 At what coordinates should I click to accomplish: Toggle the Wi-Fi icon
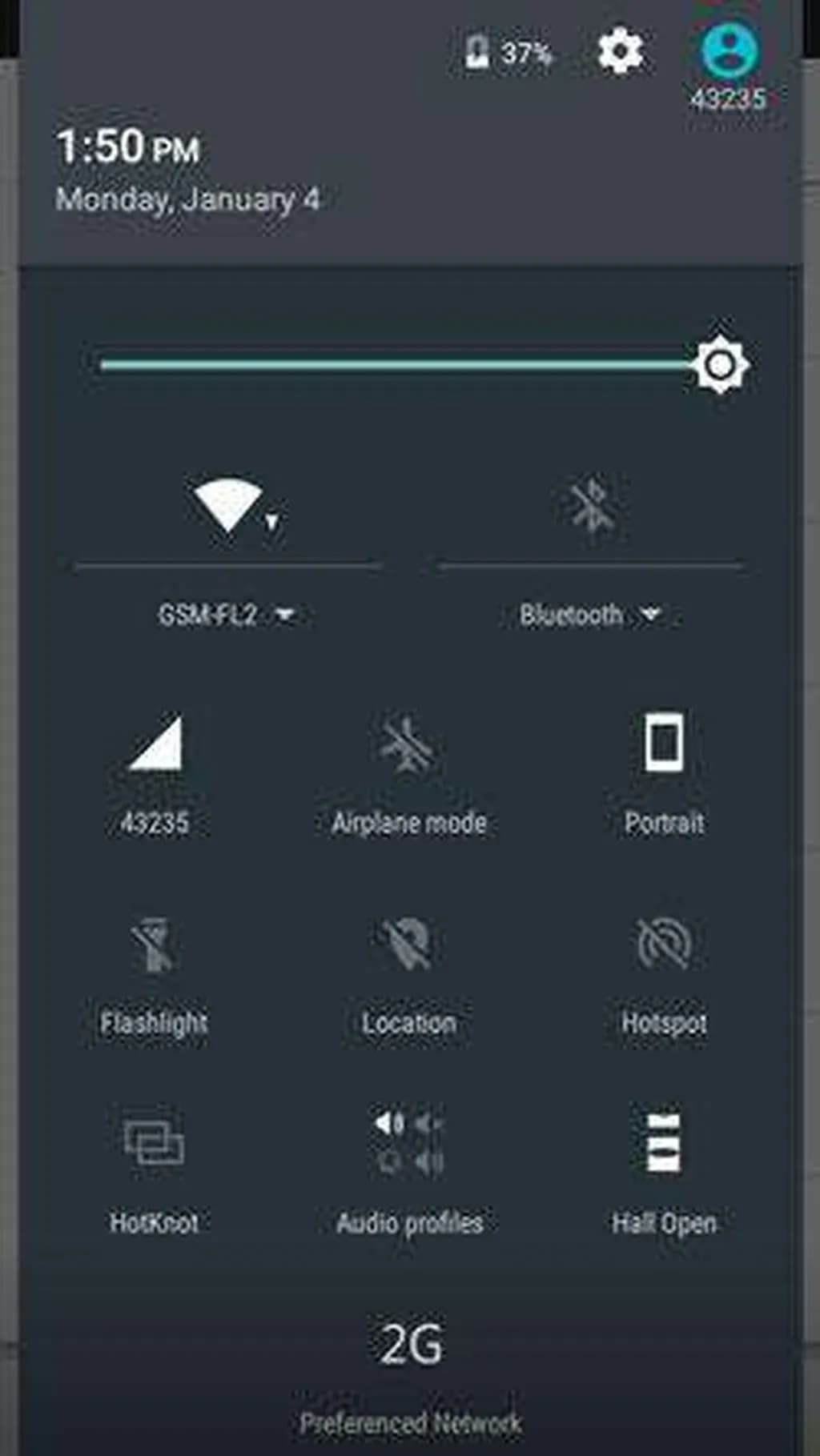click(x=228, y=506)
